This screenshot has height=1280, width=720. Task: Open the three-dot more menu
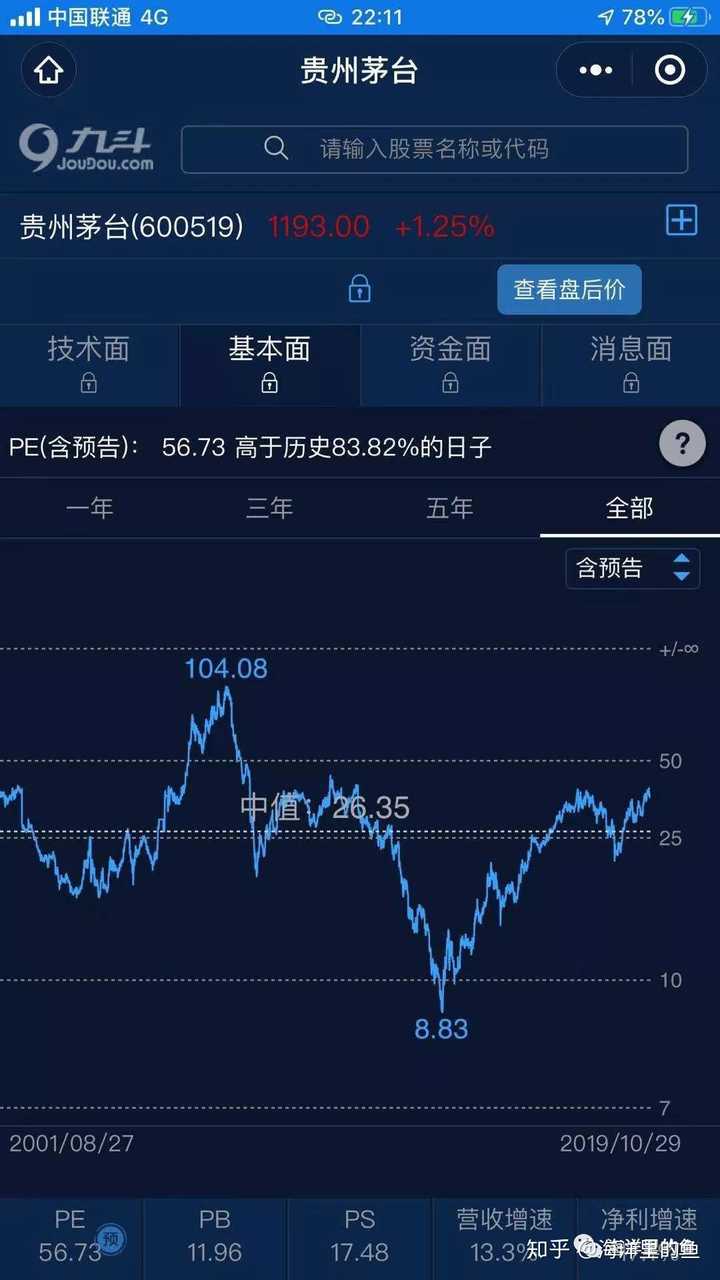pos(596,70)
